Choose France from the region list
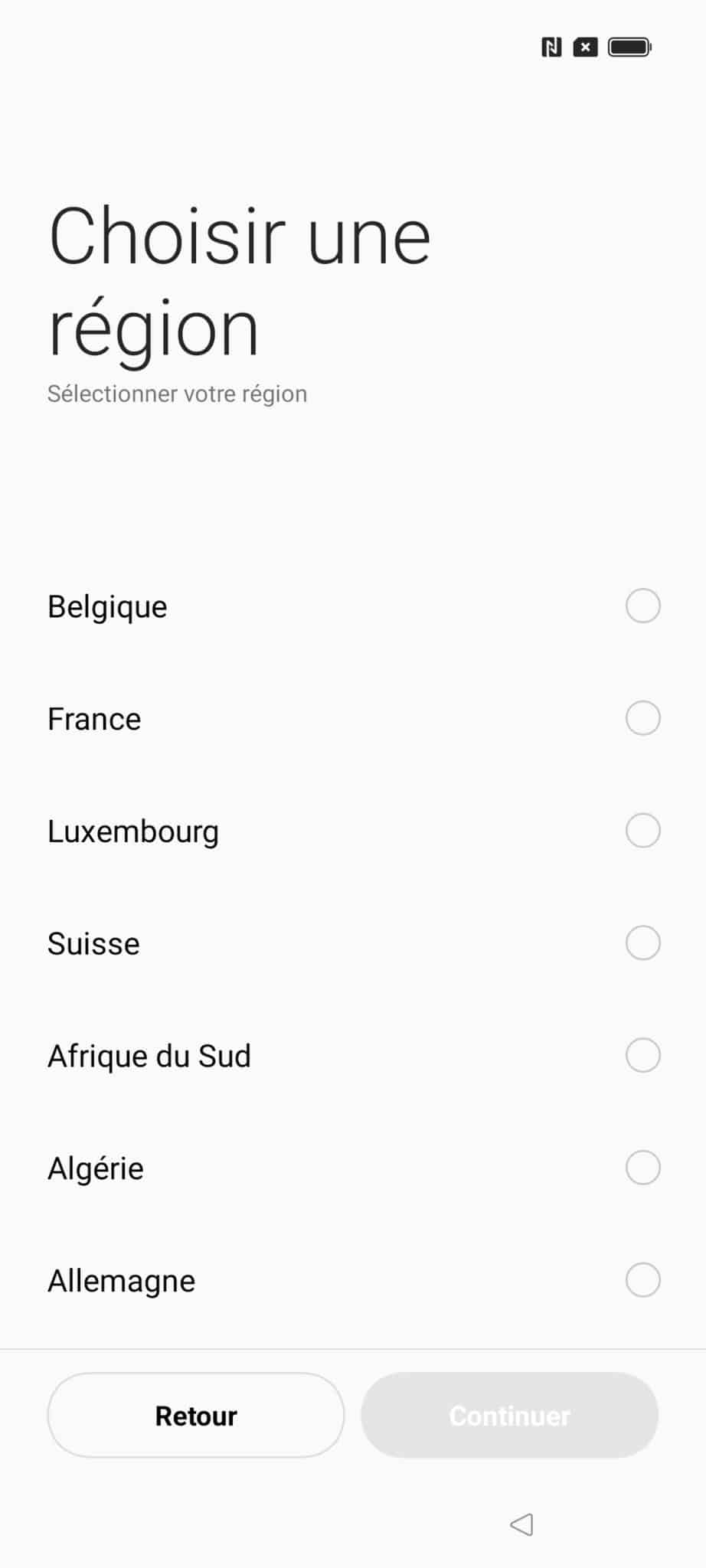 tap(353, 719)
